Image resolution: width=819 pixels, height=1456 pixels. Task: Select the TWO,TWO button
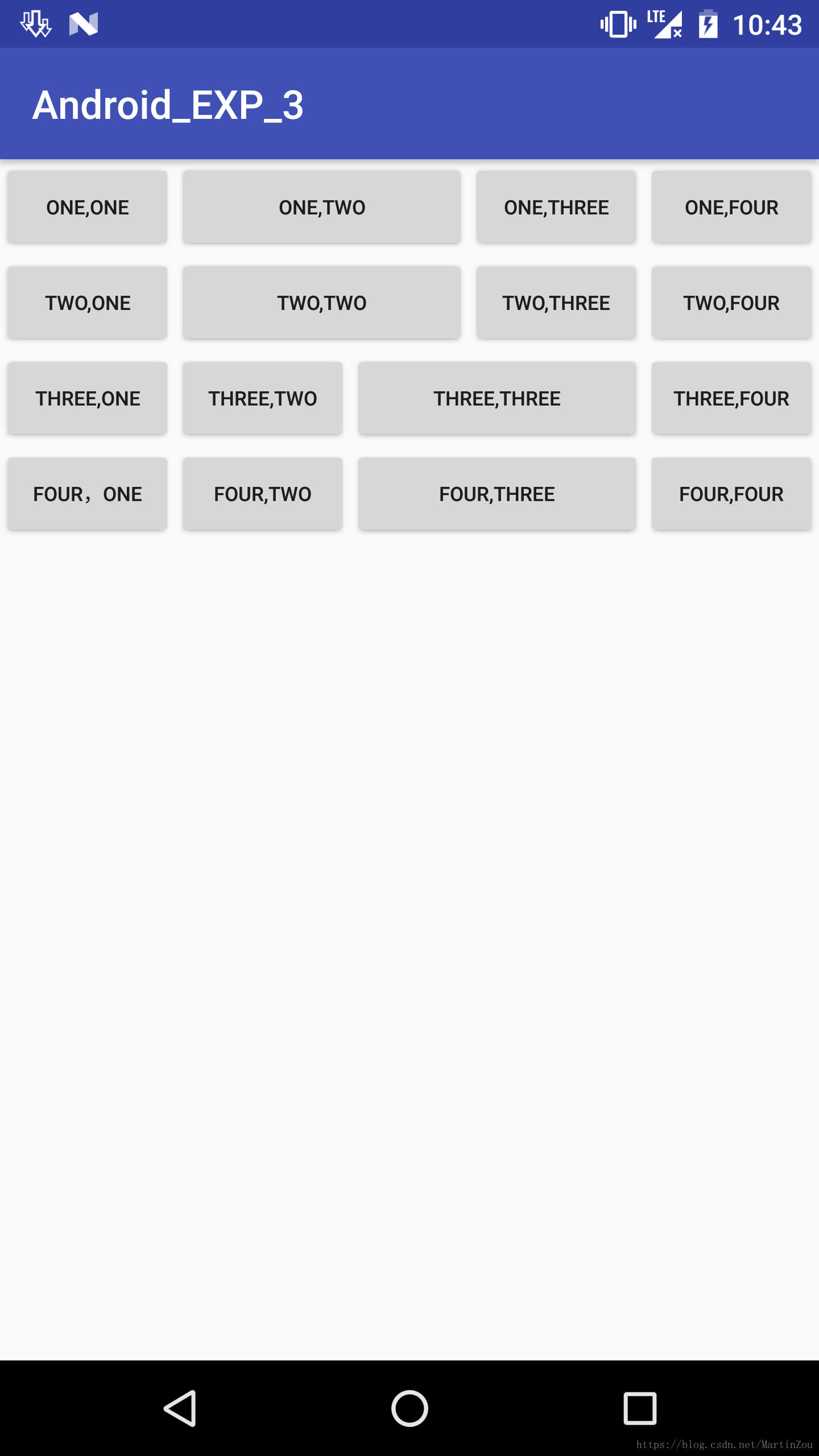click(322, 303)
